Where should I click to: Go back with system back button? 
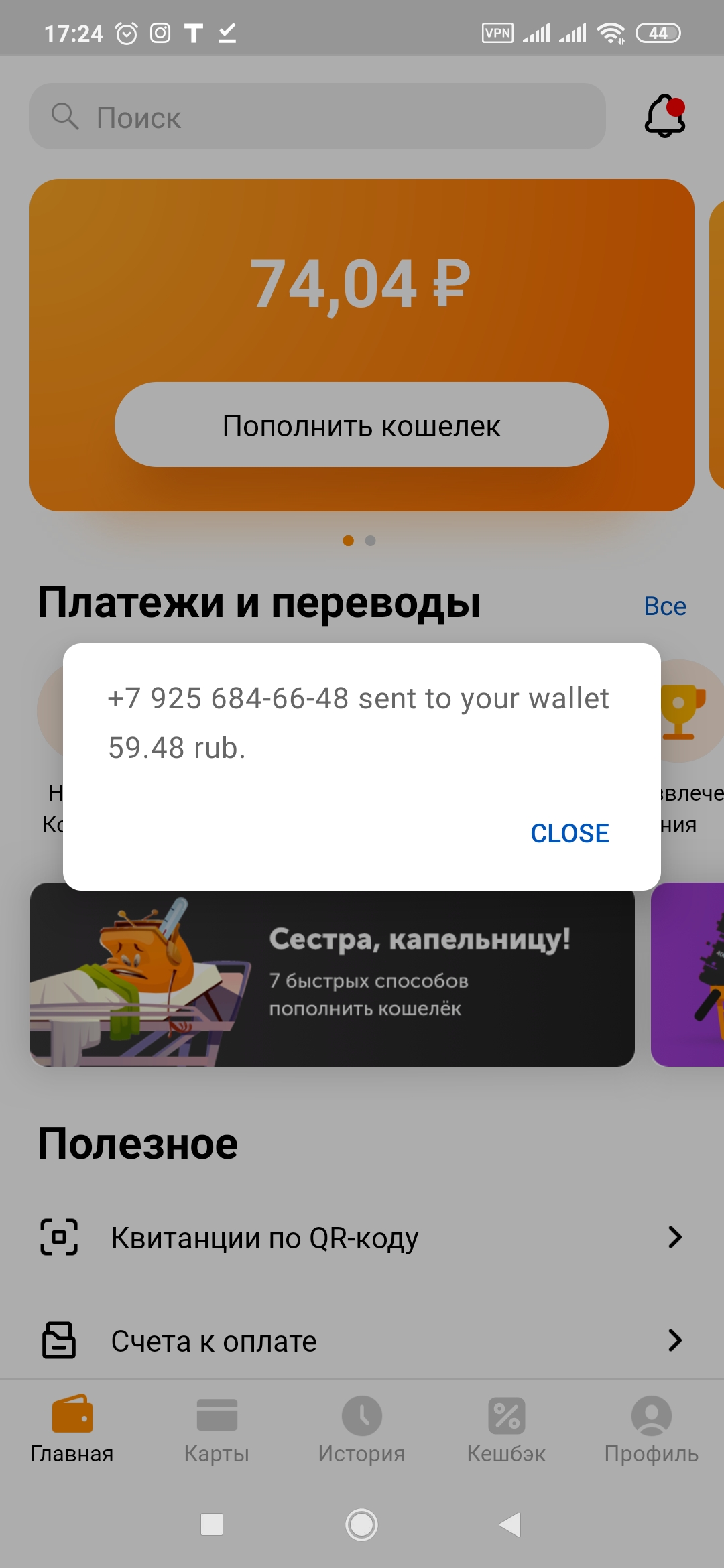click(x=511, y=1524)
